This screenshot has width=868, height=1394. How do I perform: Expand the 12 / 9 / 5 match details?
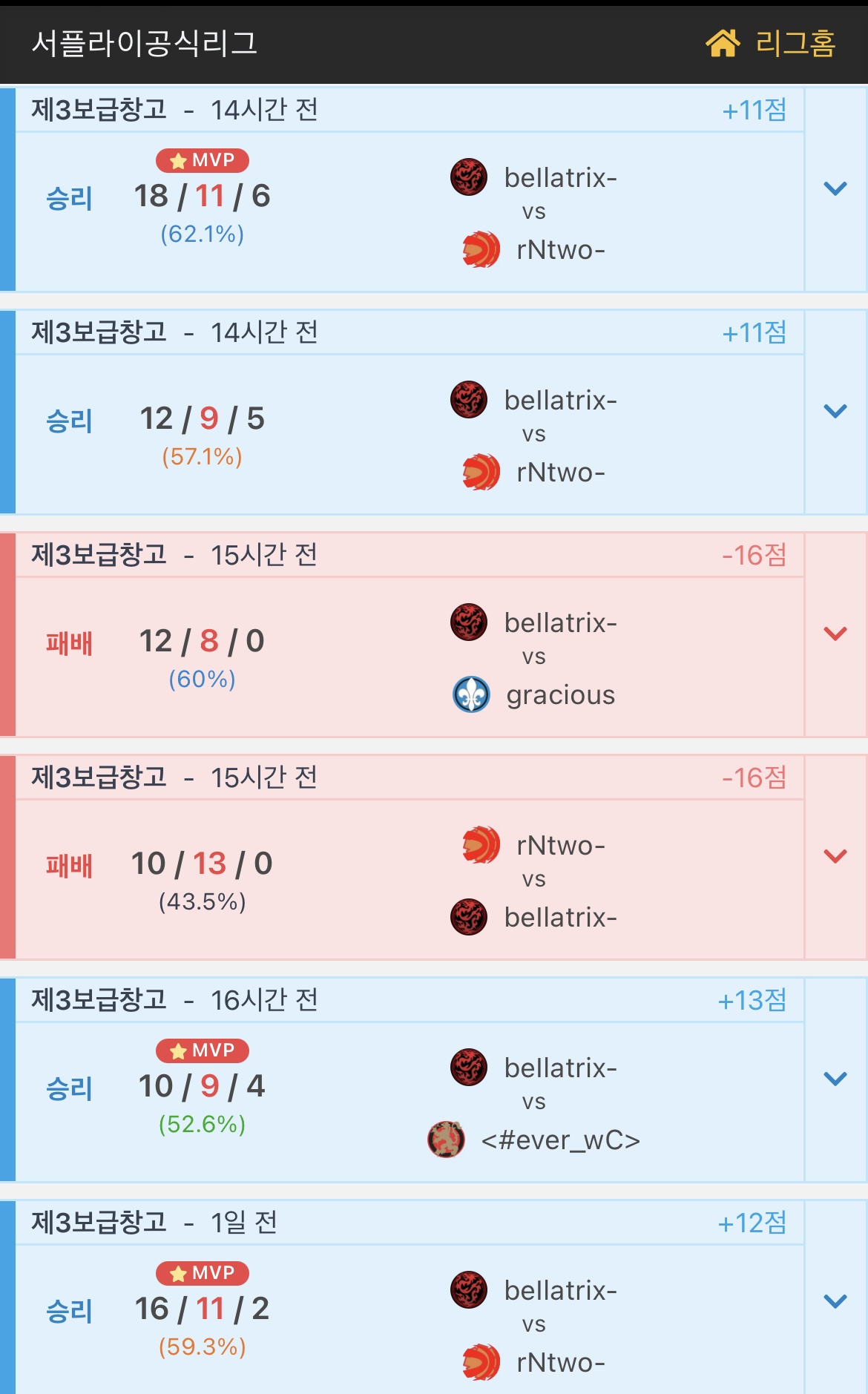click(x=835, y=412)
